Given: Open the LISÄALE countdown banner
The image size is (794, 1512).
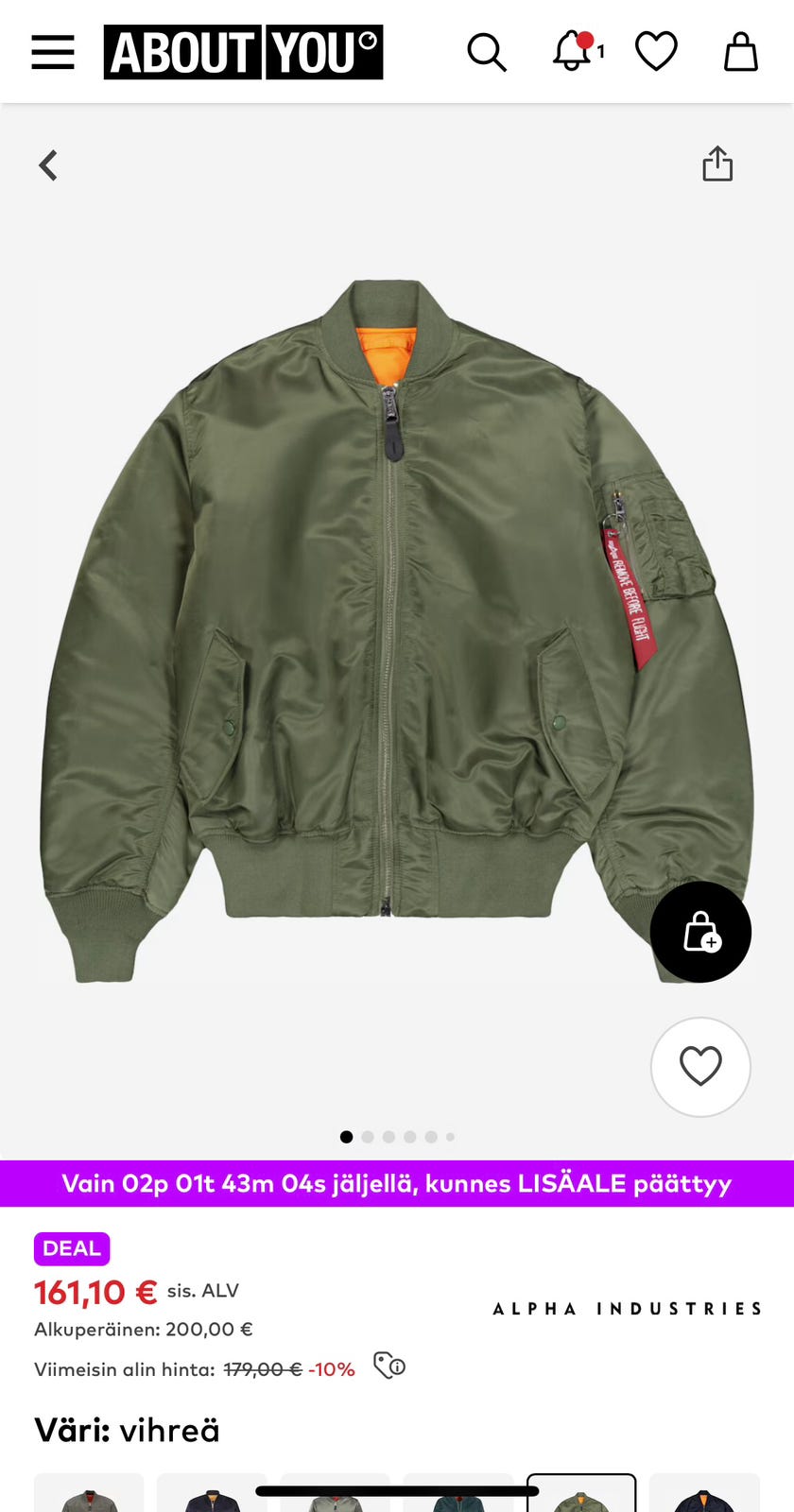Looking at the screenshot, I should coord(397,1183).
